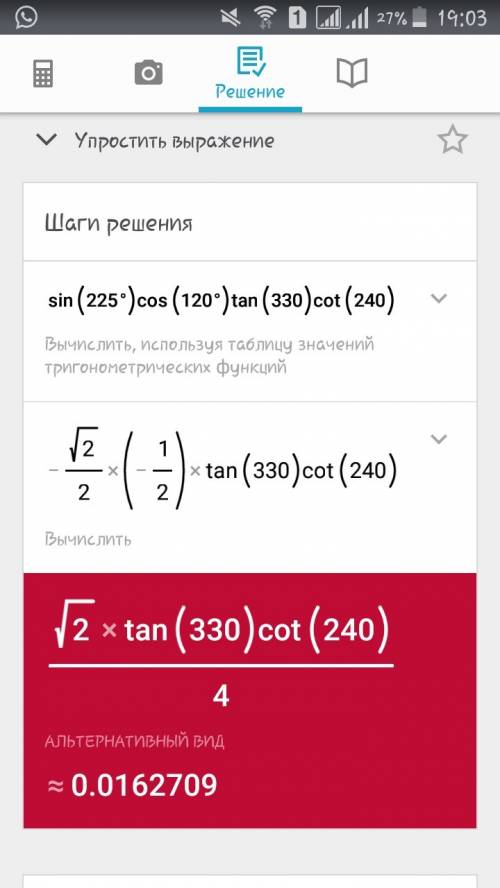Collapse the Упростить выражение section
This screenshot has width=500, height=888.
click(x=46, y=140)
